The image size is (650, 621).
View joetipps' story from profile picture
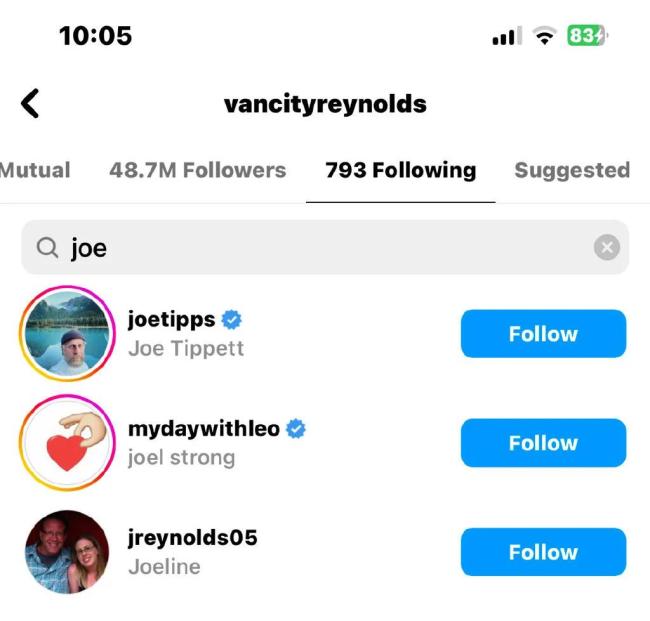point(65,335)
